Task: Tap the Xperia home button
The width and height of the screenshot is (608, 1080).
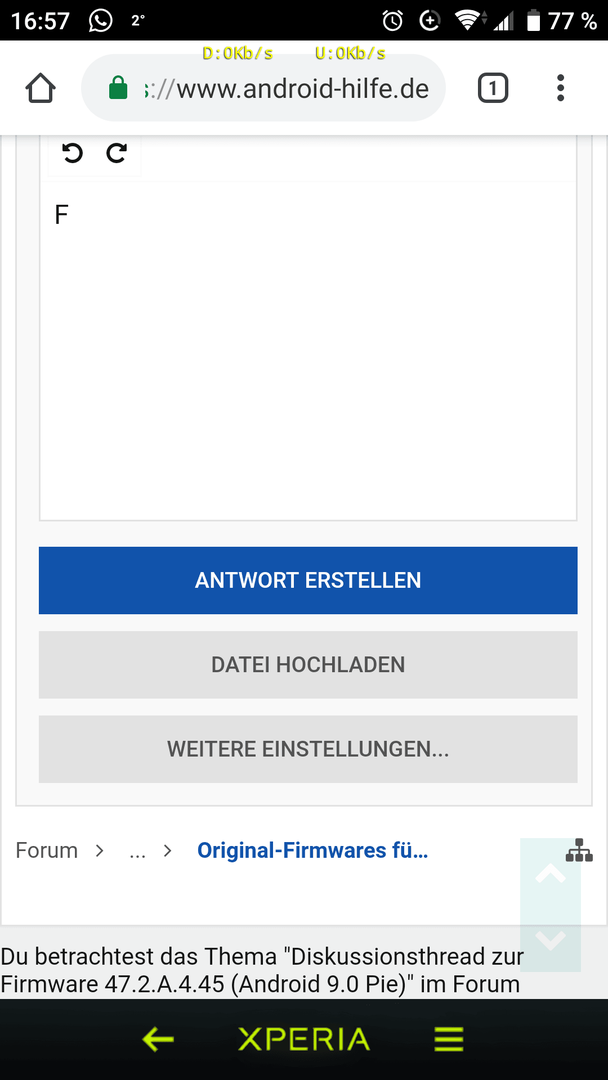Action: tap(304, 1040)
